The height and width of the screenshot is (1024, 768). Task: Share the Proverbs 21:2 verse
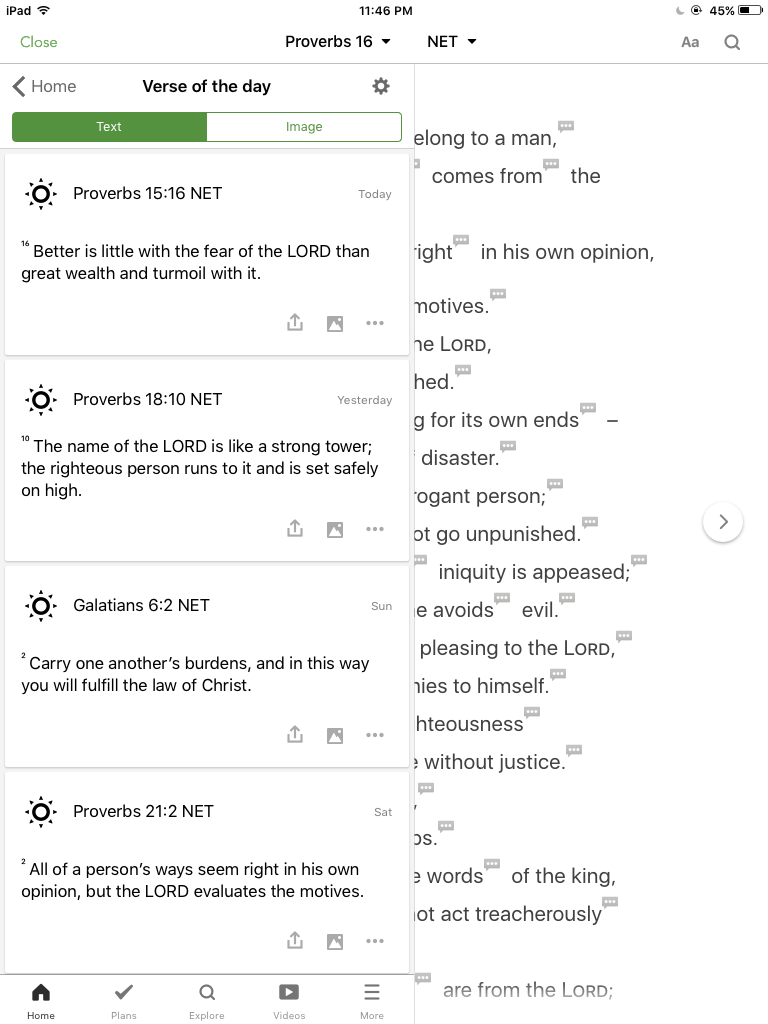294,941
